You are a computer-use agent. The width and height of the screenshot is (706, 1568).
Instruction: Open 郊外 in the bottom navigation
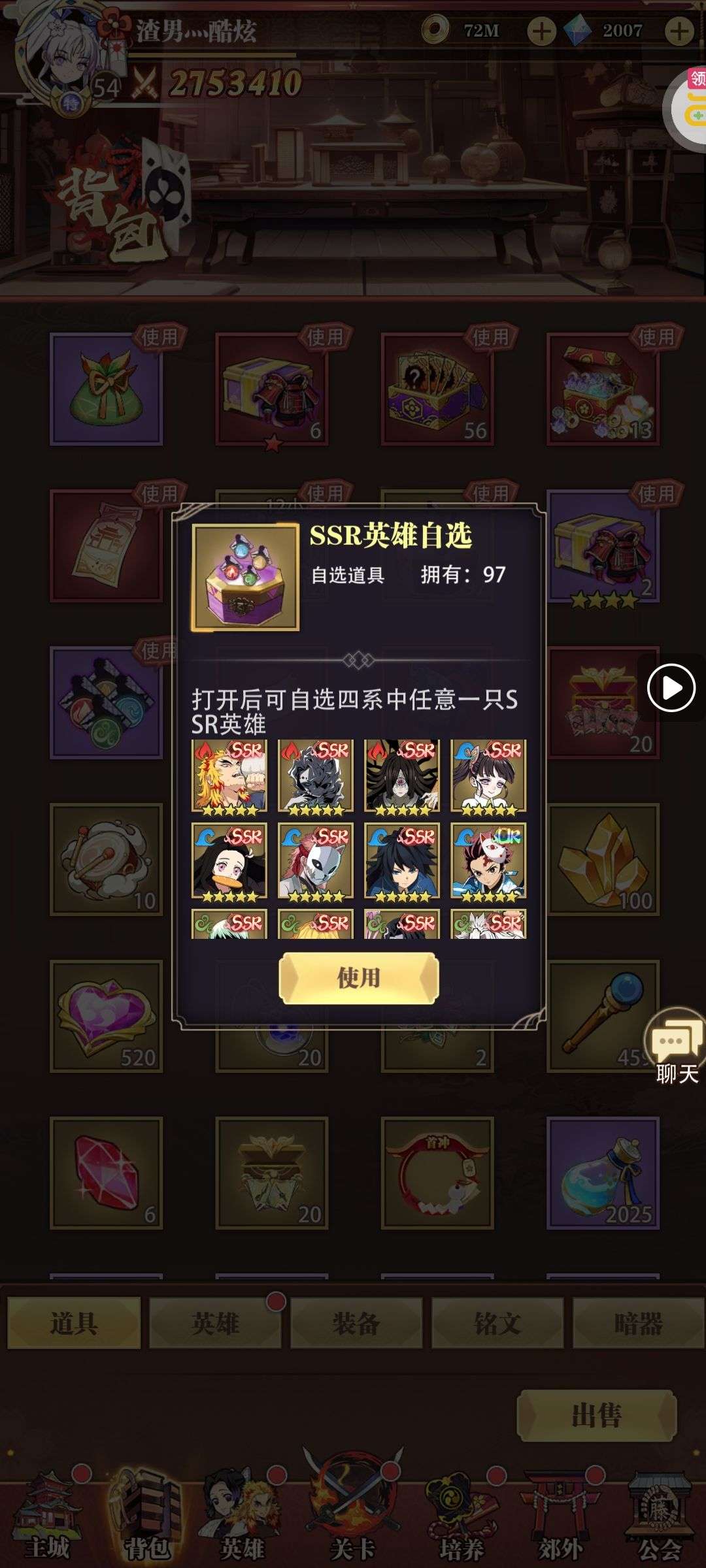(561, 1515)
